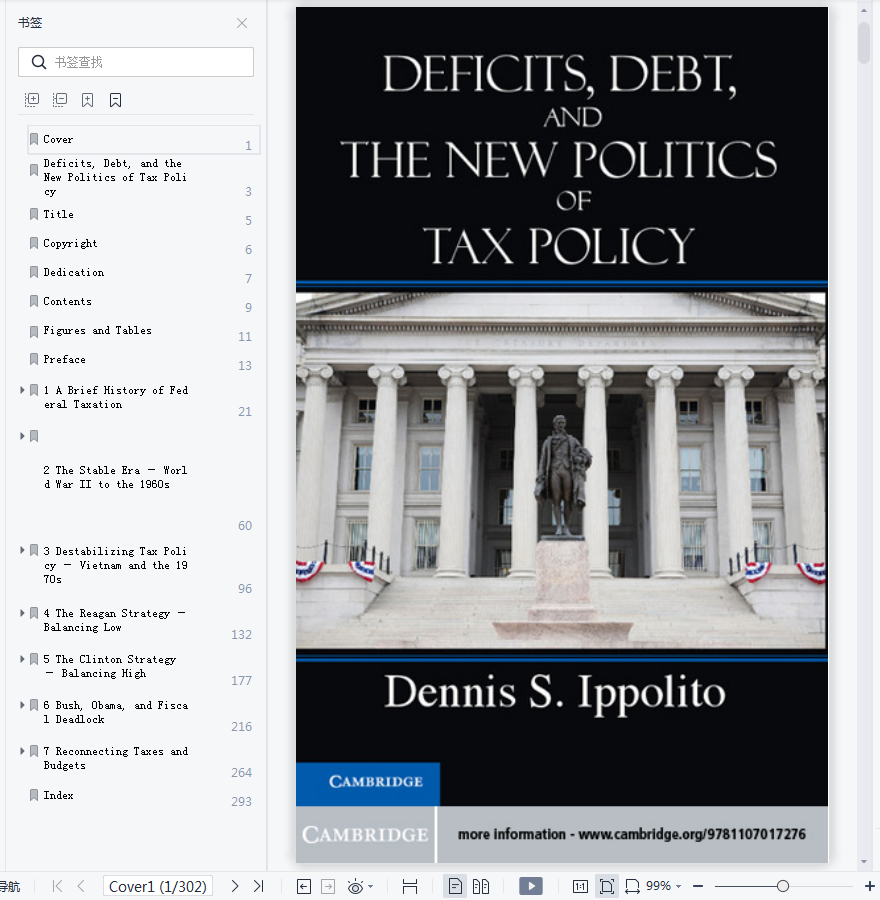This screenshot has width=880, height=900.
Task: Zoom in with the plus button
Action: click(x=869, y=886)
